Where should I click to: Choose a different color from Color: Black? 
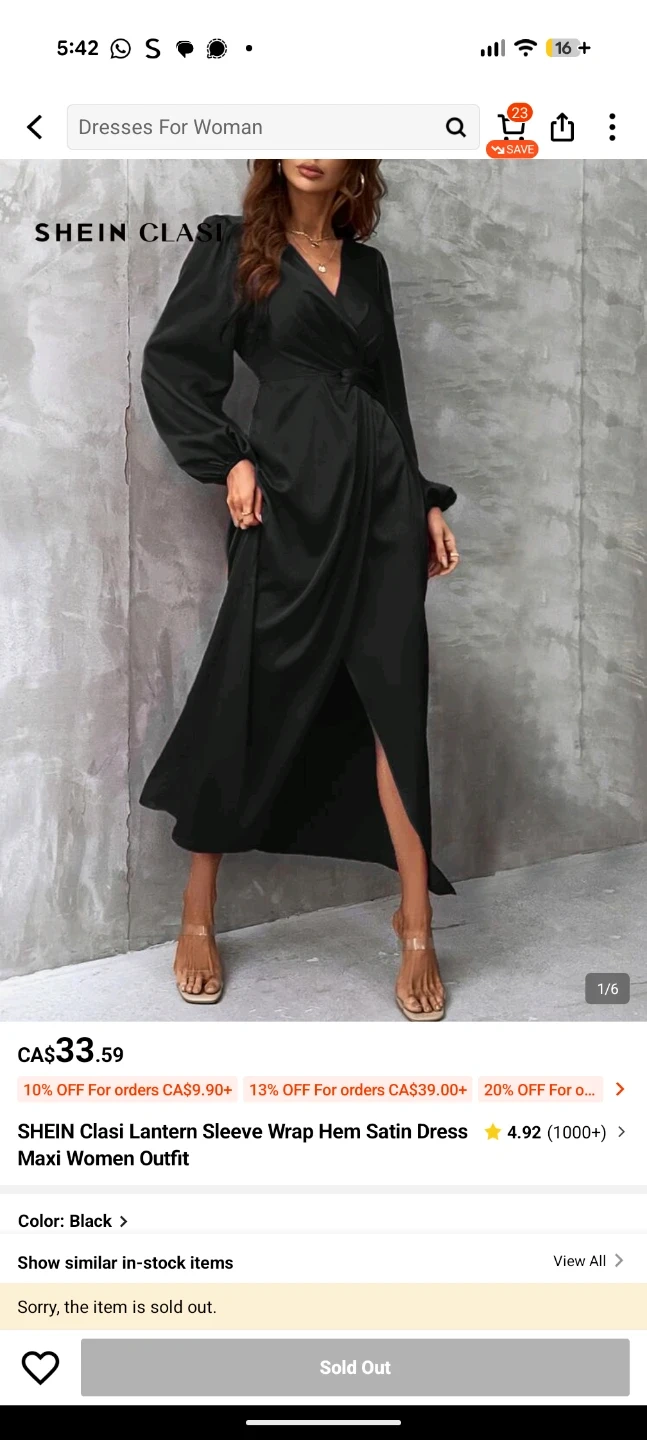point(73,1221)
